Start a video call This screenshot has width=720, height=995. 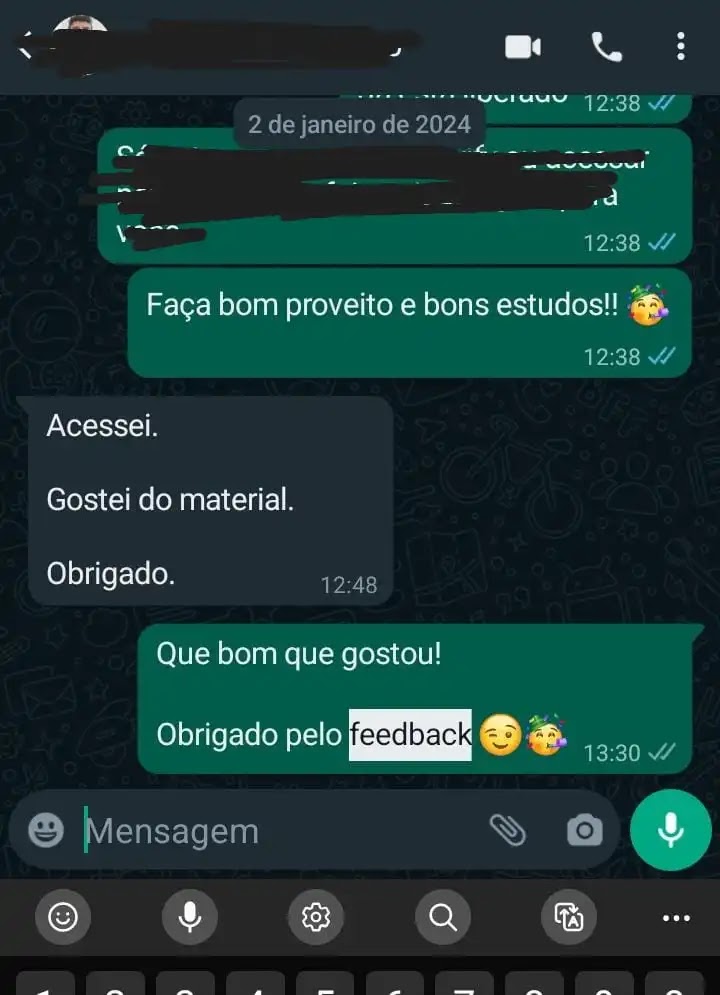[522, 46]
